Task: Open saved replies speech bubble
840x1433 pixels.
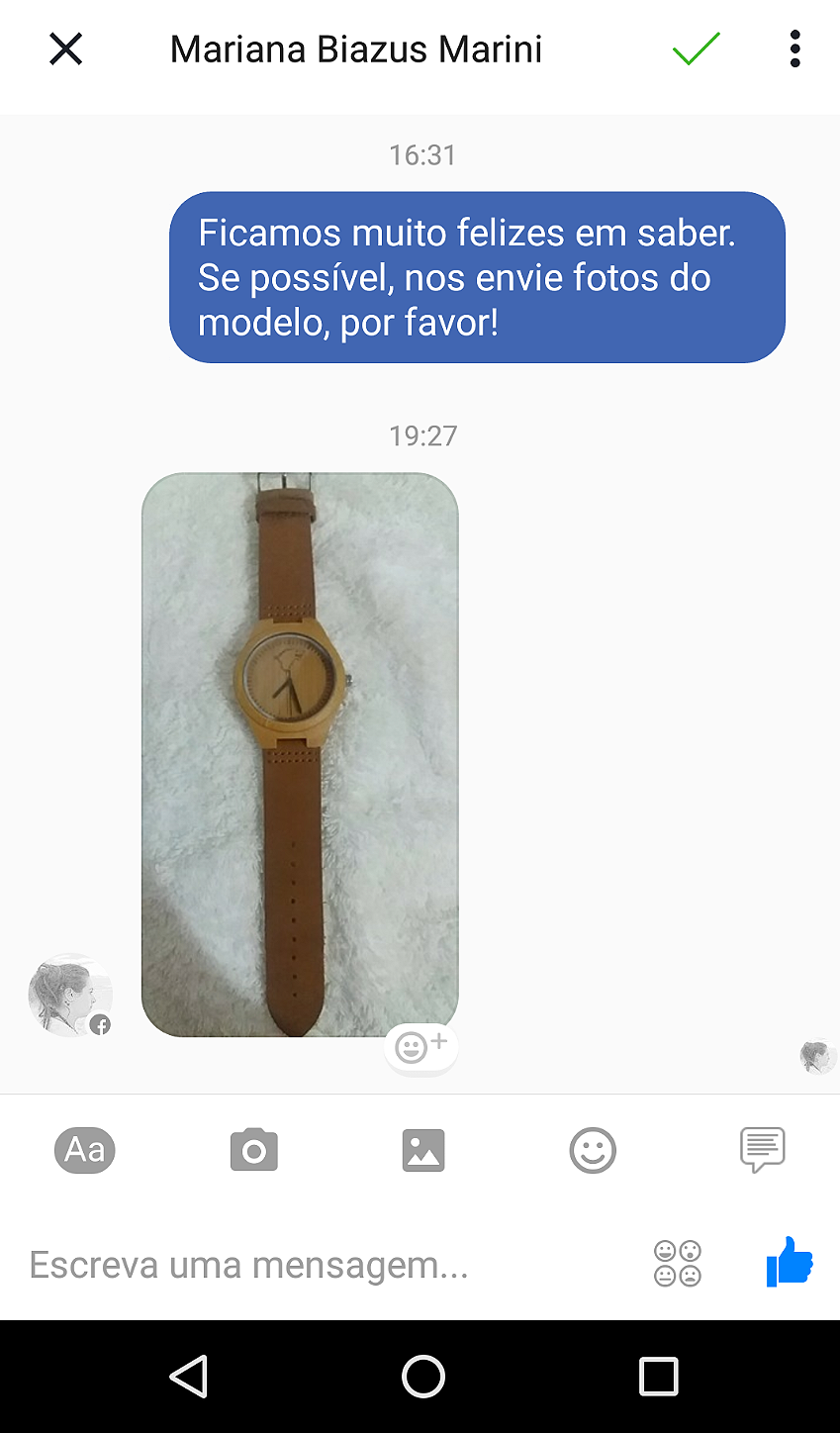Action: tap(762, 1150)
